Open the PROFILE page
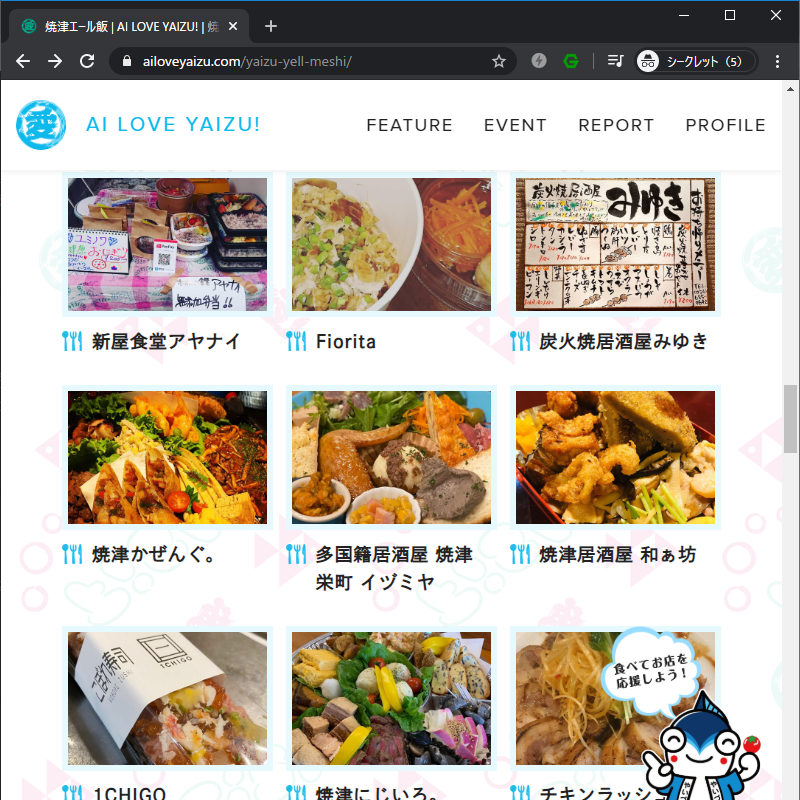 (x=725, y=125)
